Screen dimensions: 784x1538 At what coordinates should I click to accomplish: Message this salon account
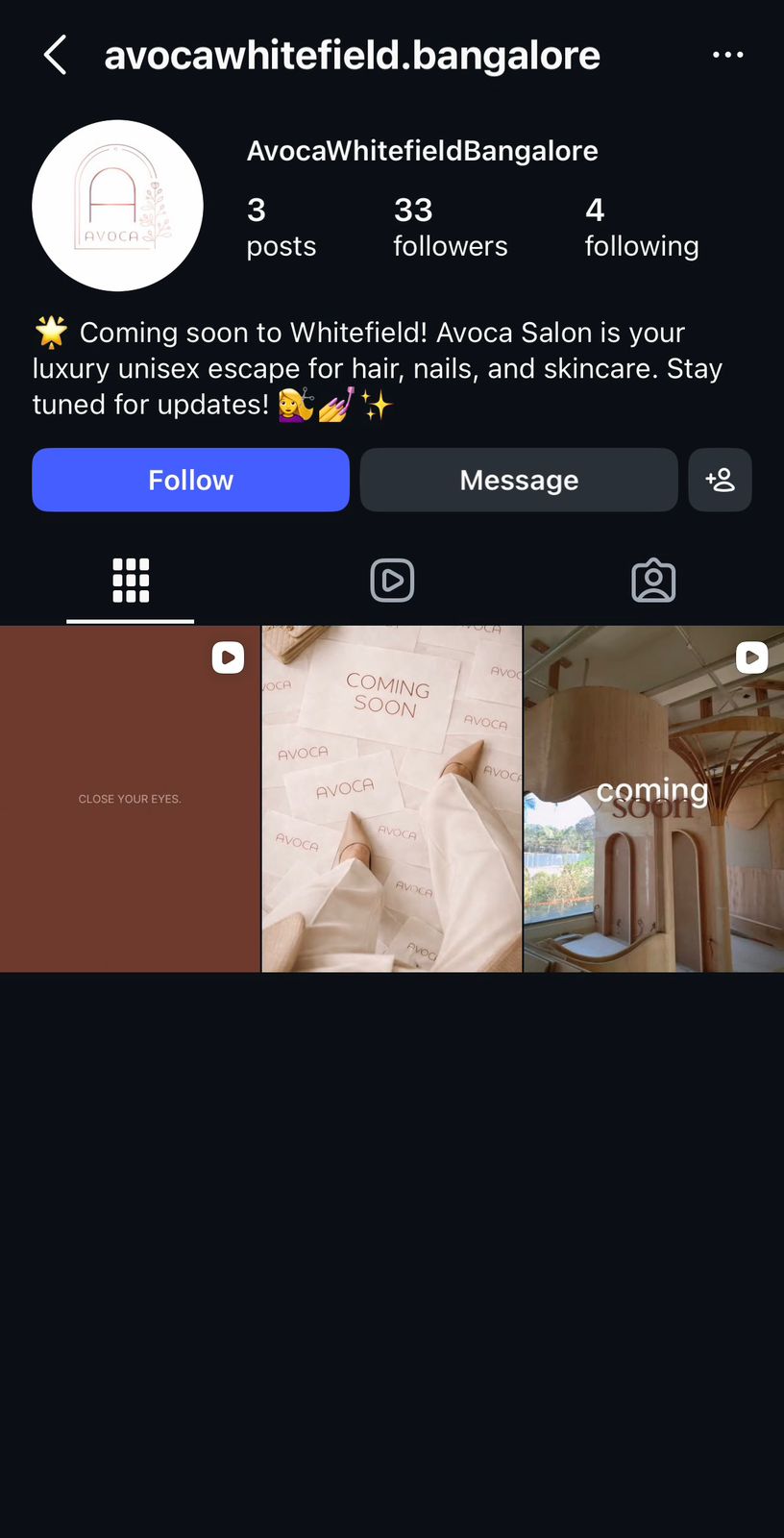coord(519,480)
